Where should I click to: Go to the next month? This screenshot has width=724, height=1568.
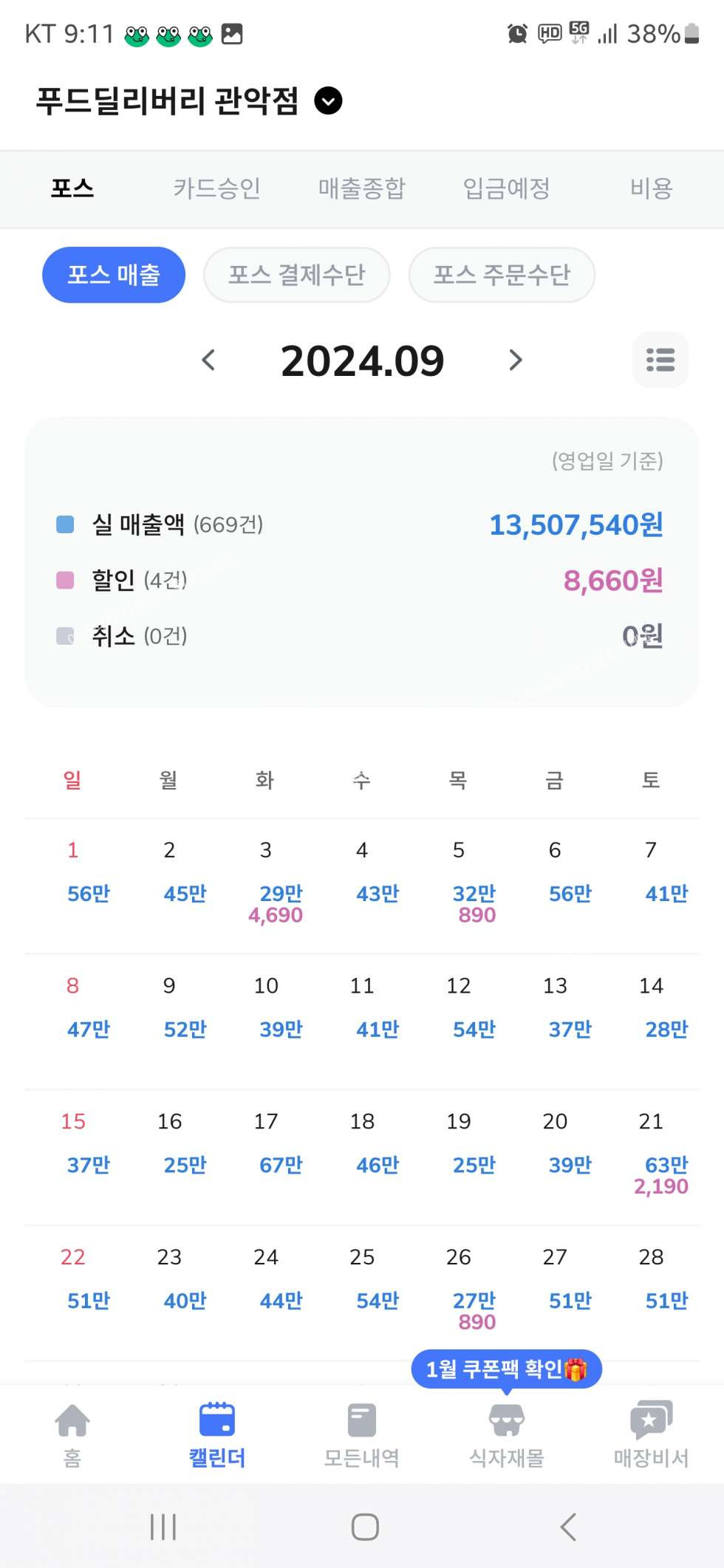click(516, 360)
